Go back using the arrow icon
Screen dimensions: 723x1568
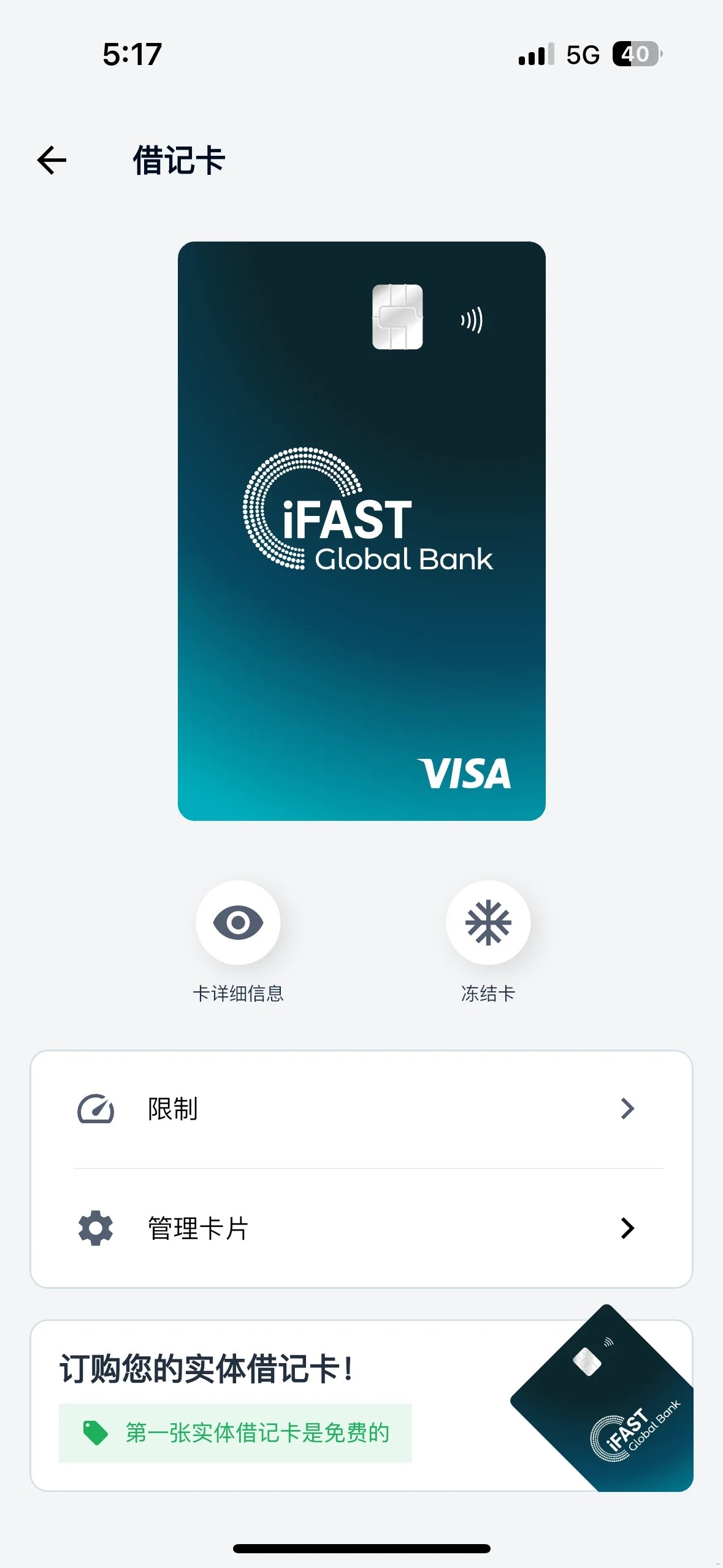[52, 161]
